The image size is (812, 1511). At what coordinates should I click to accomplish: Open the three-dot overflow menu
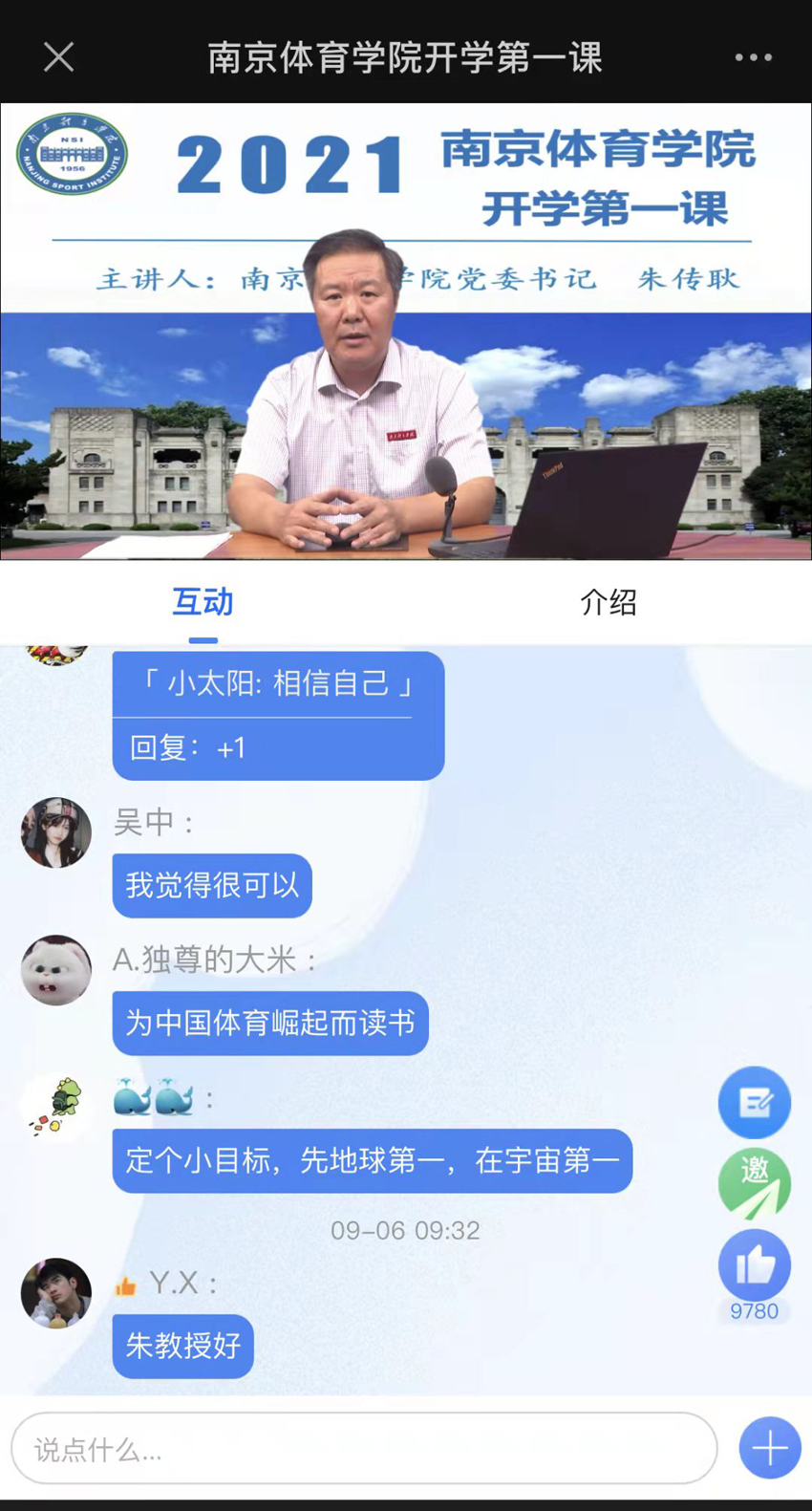(753, 57)
